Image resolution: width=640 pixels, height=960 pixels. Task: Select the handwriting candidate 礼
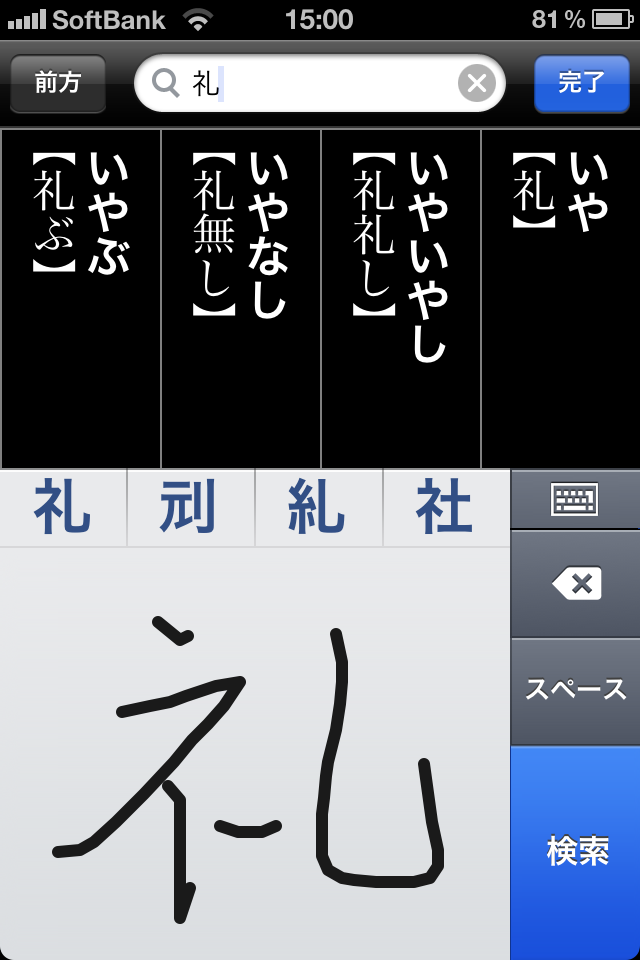pos(63,508)
